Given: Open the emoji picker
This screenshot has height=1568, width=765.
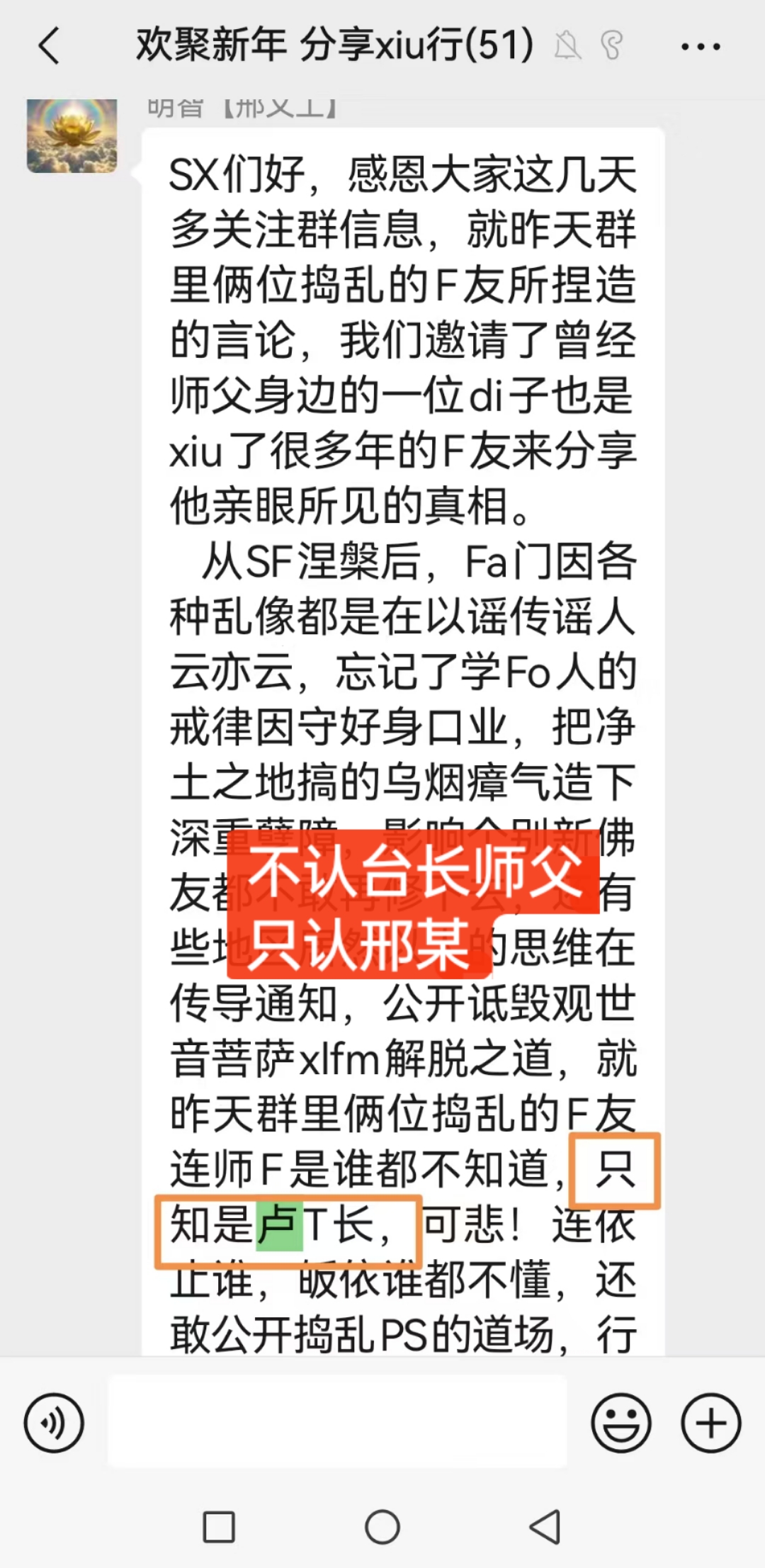Looking at the screenshot, I should pyautogui.click(x=621, y=1423).
